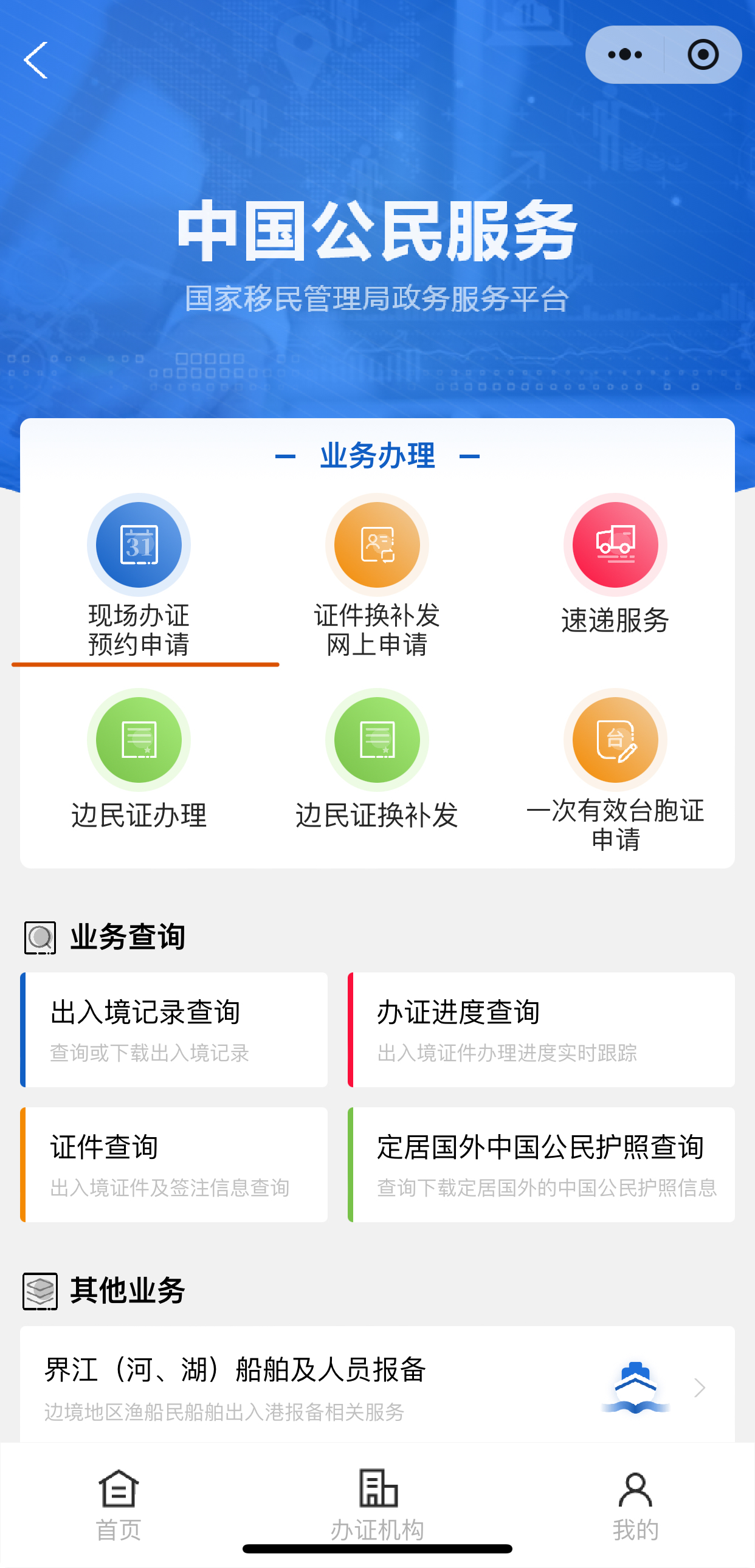The width and height of the screenshot is (755, 1568).
Task: Check 办证进度查询
Action: pos(540,1030)
